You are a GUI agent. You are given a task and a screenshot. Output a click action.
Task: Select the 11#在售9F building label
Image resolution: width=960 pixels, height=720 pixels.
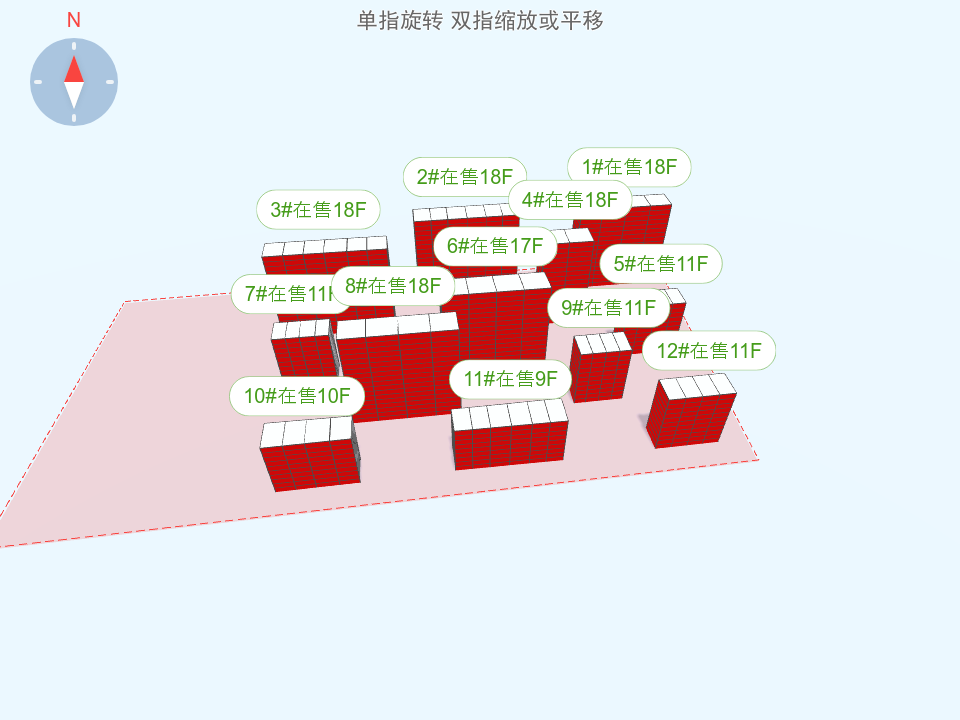click(x=510, y=379)
